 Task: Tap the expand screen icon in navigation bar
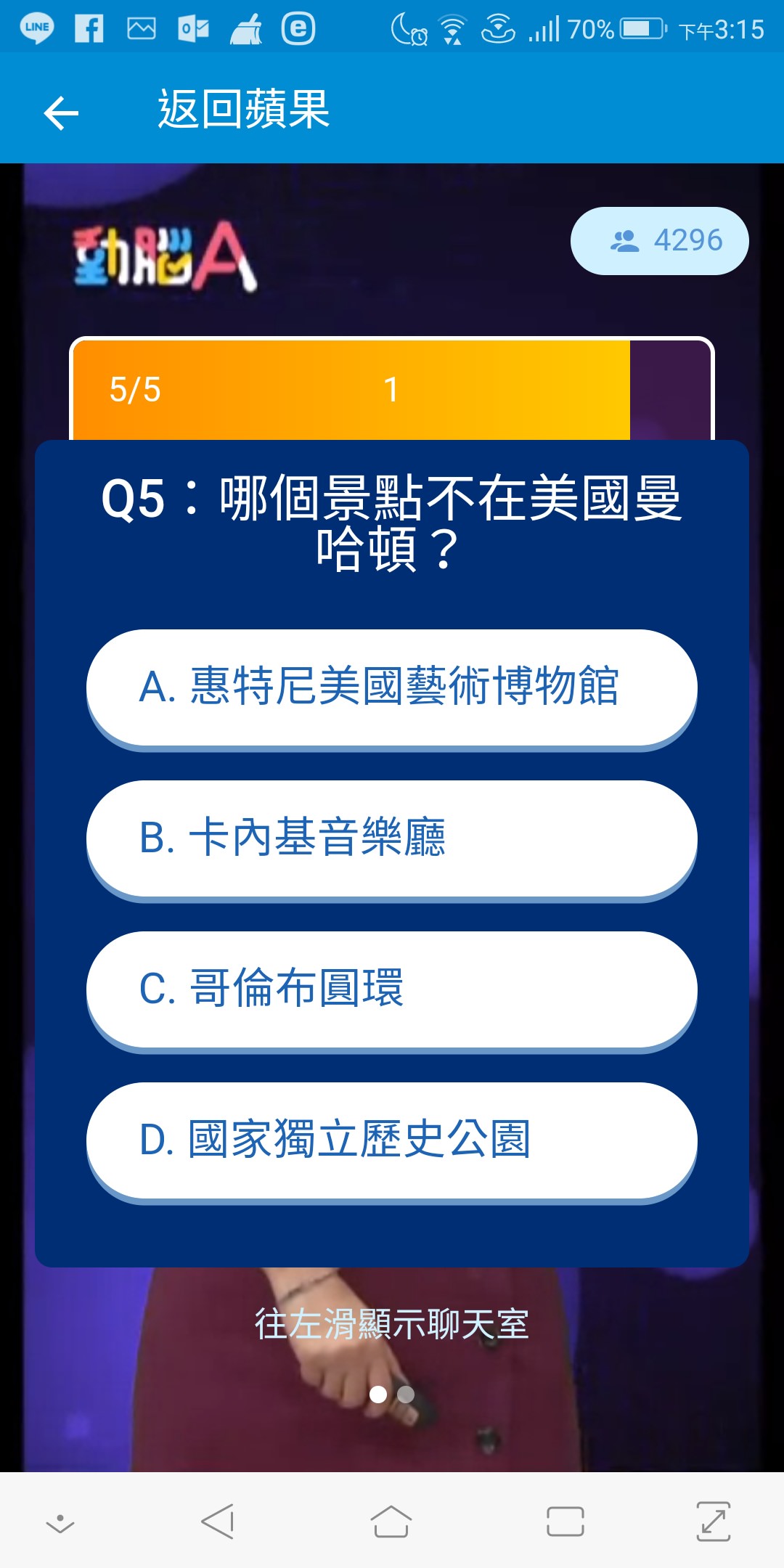coord(713,1521)
